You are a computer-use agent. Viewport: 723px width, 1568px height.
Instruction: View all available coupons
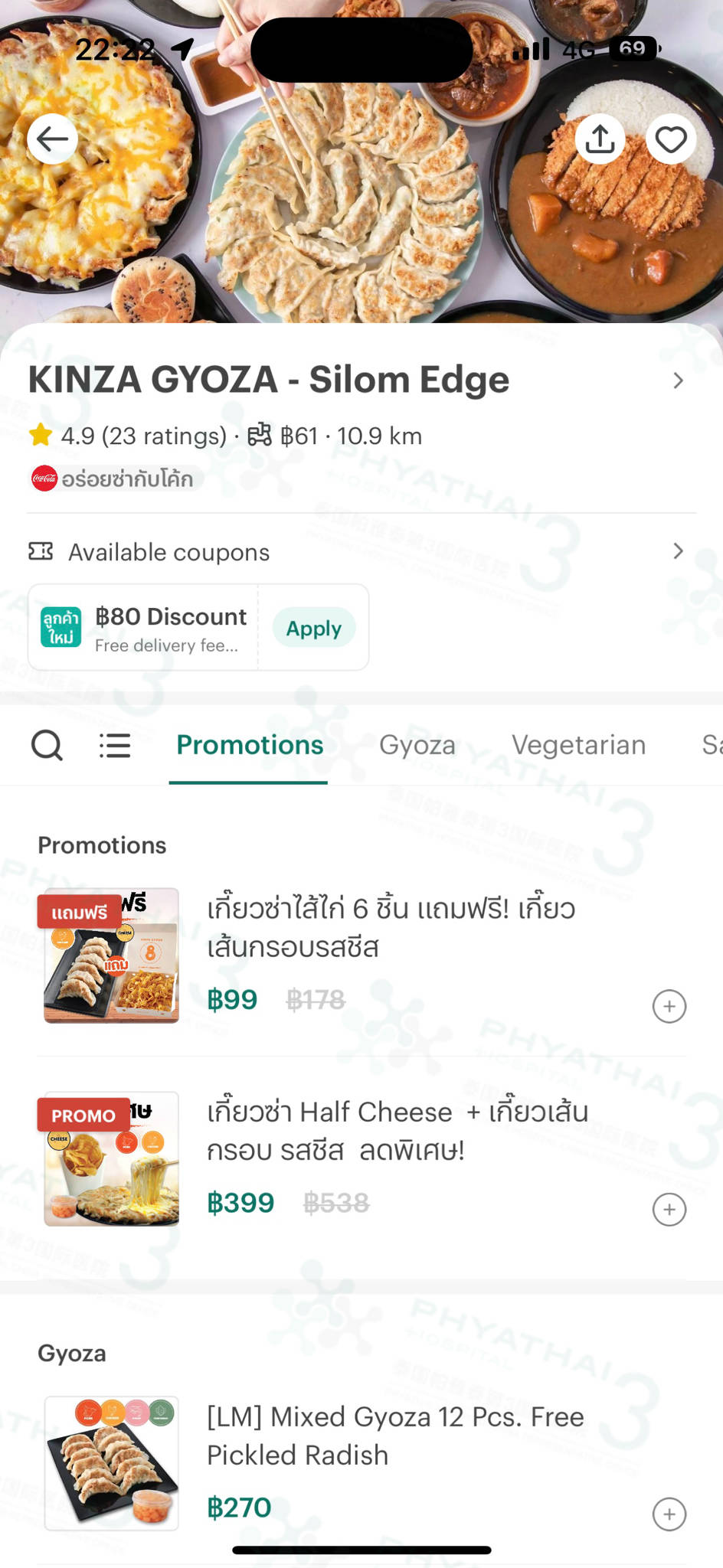[677, 551]
